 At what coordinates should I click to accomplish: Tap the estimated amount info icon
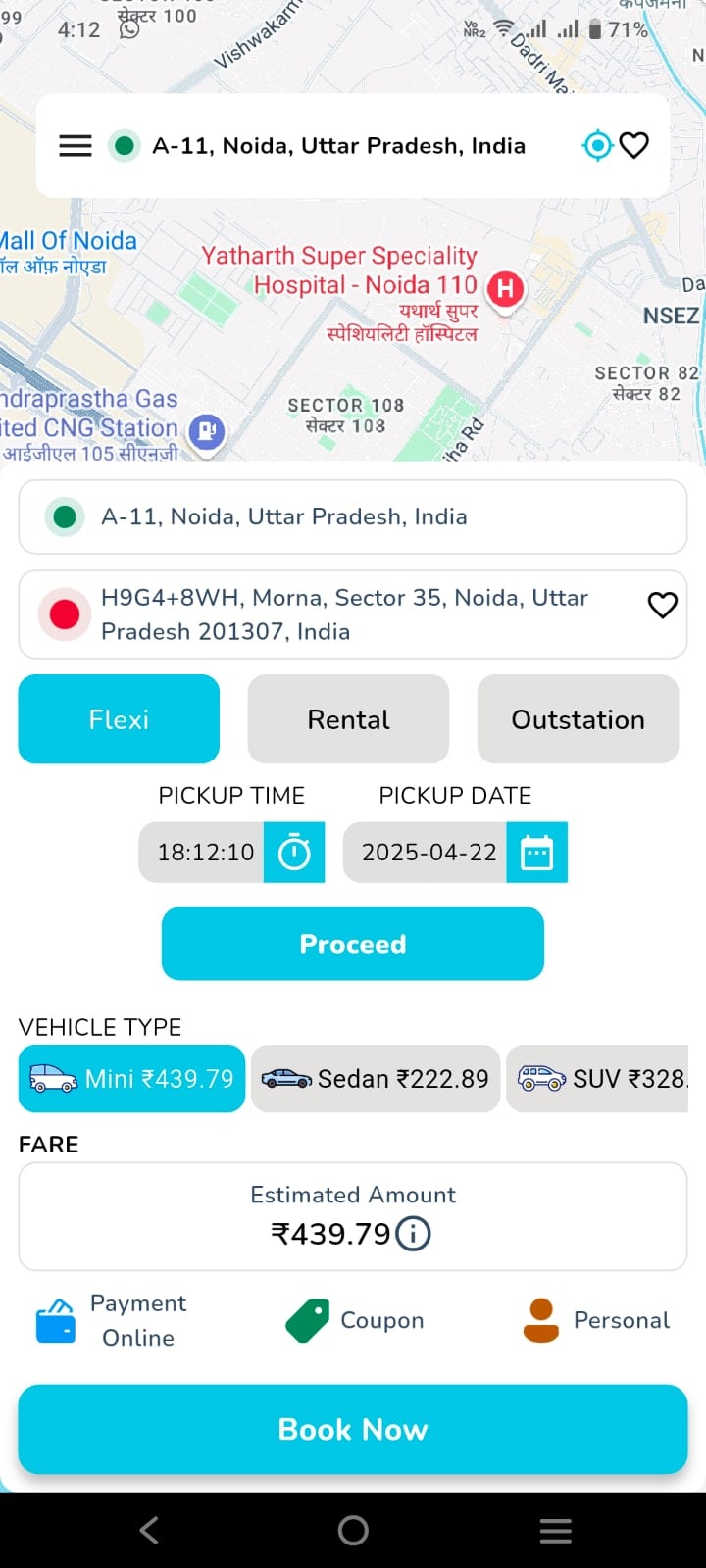point(415,1234)
